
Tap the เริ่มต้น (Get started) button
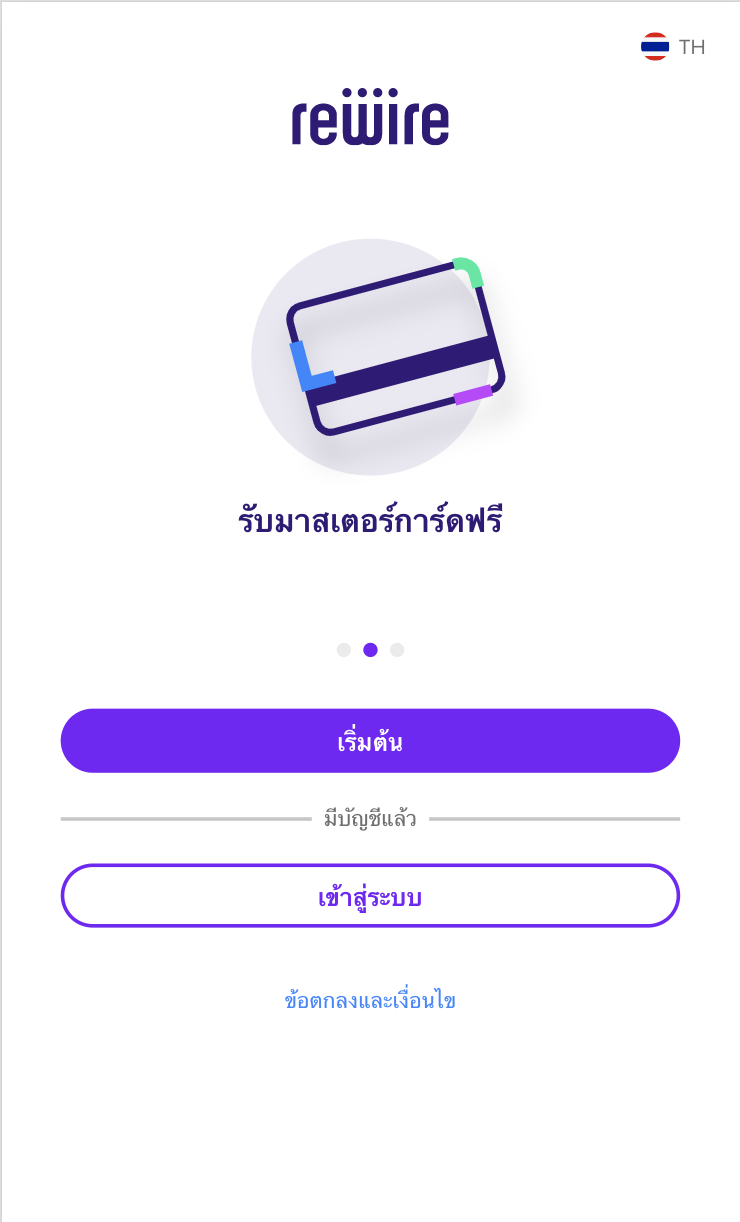click(370, 741)
